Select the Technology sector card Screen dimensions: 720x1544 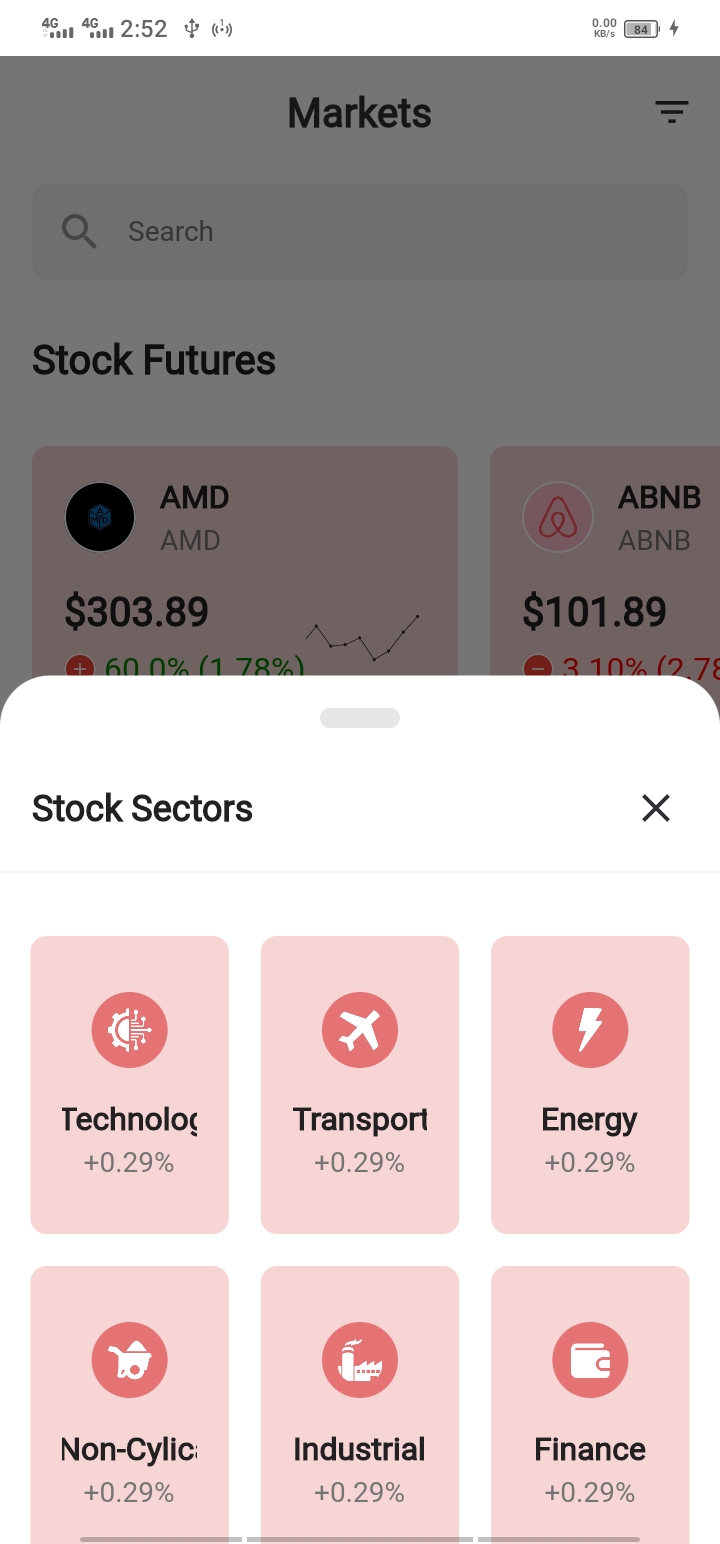pyautogui.click(x=130, y=1084)
